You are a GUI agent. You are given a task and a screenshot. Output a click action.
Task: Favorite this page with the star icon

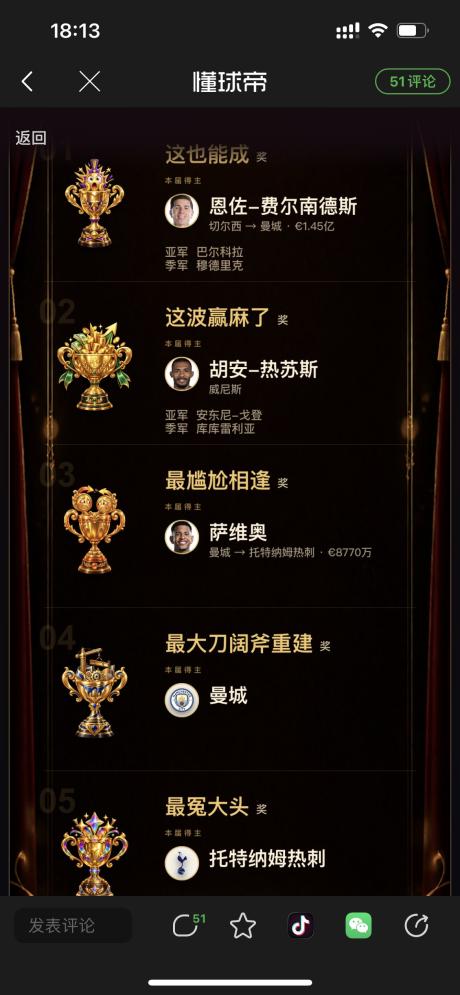[242, 926]
